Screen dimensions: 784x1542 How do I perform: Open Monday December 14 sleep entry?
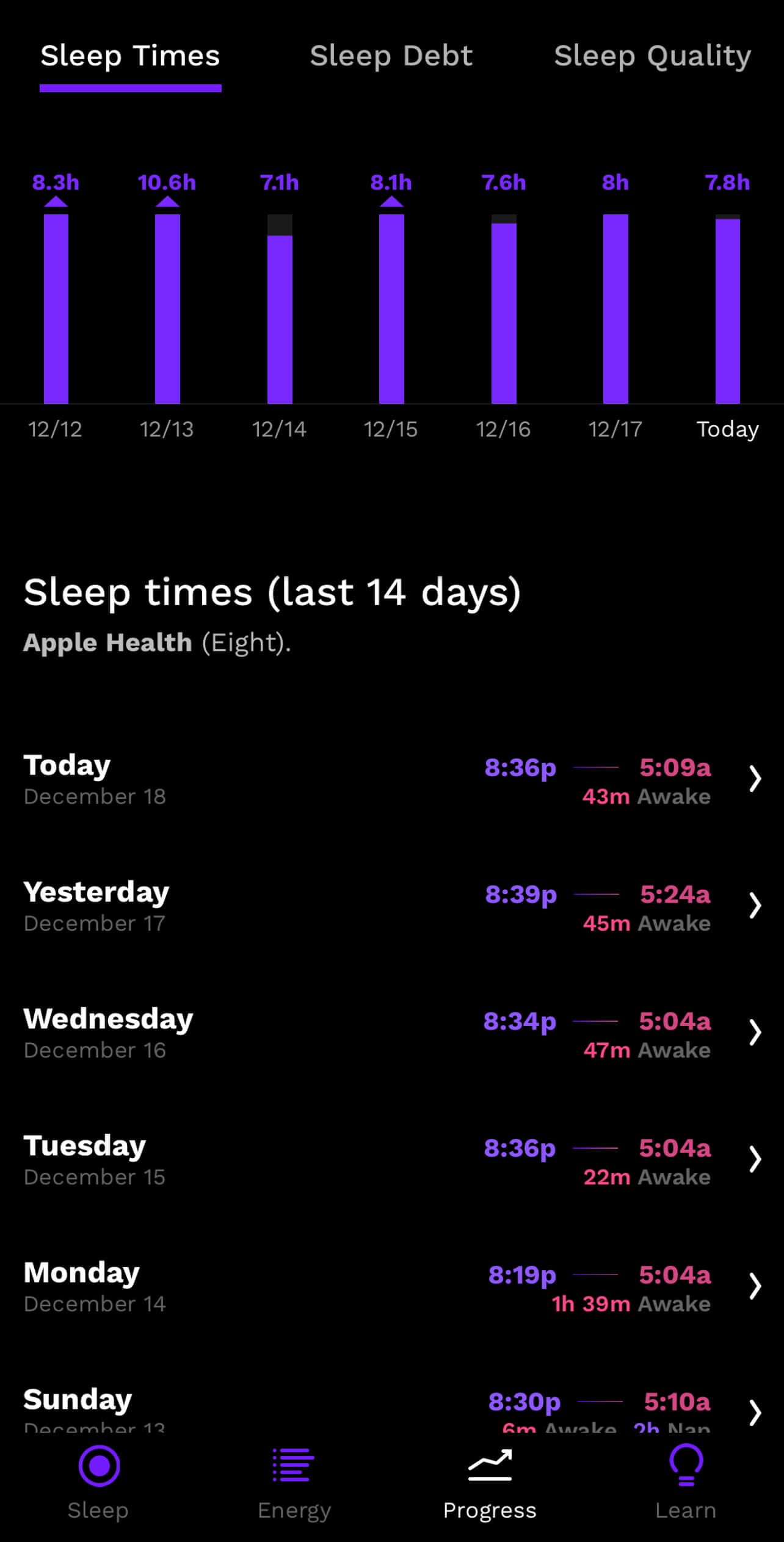pyautogui.click(x=755, y=1287)
